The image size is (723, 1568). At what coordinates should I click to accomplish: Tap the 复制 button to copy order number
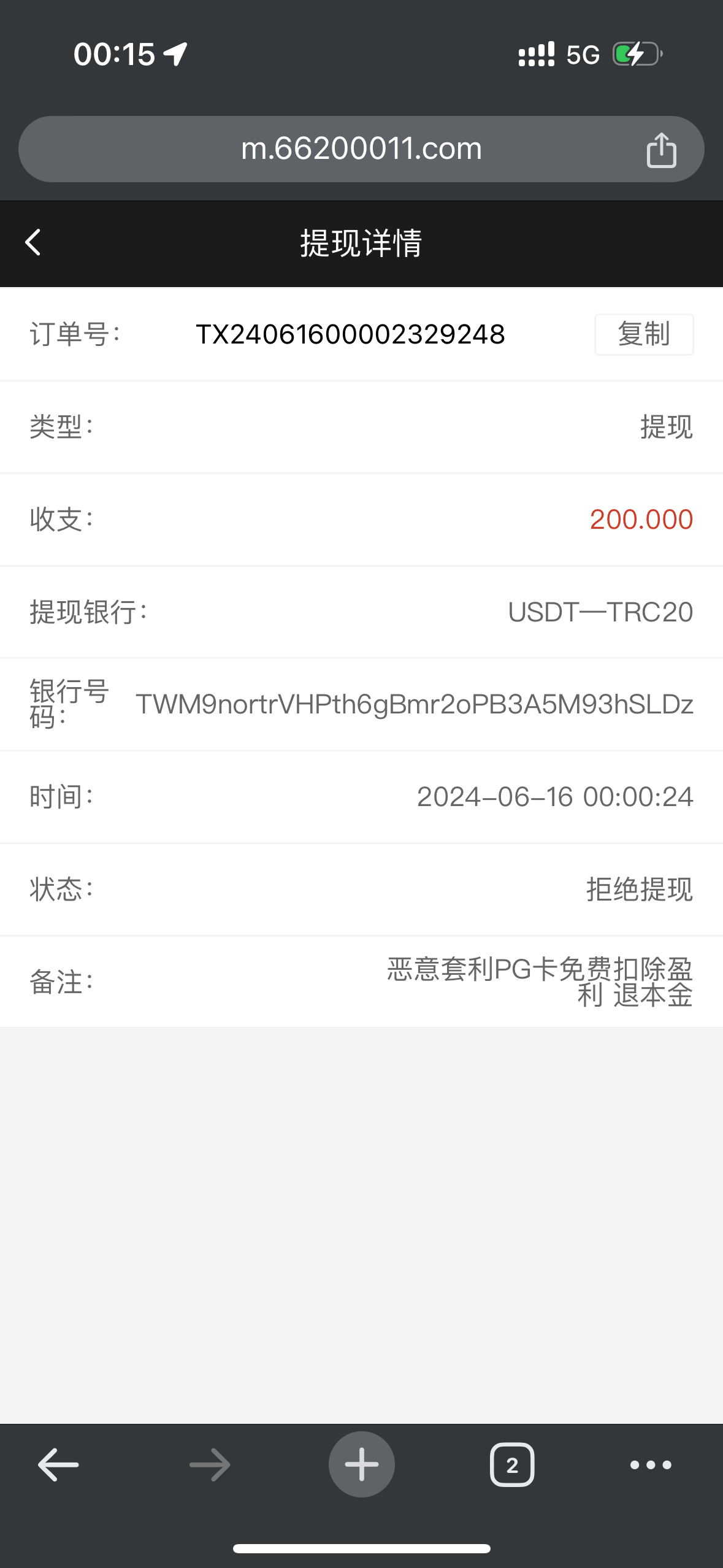click(x=643, y=334)
